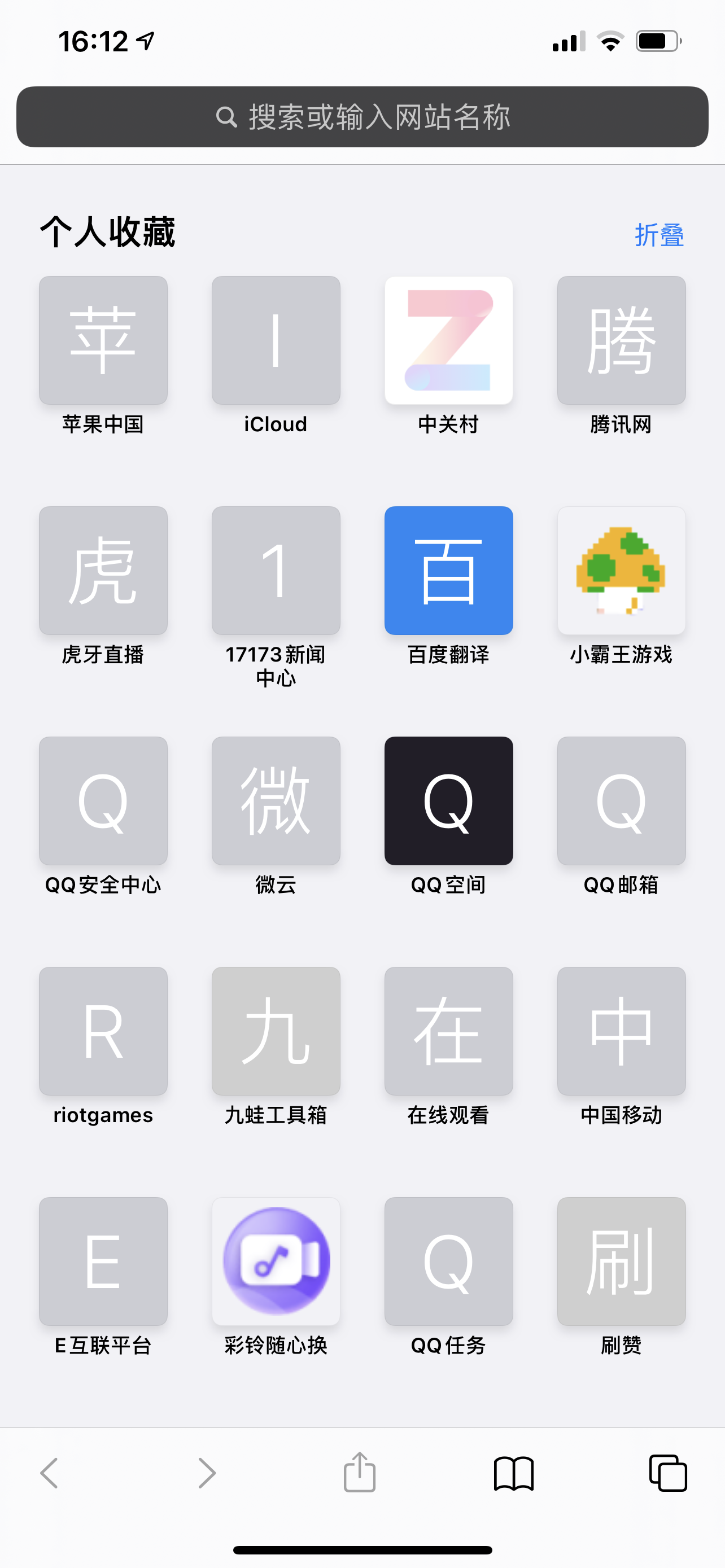Tap the search or enter website field
Image resolution: width=725 pixels, height=1568 pixels.
(x=362, y=117)
